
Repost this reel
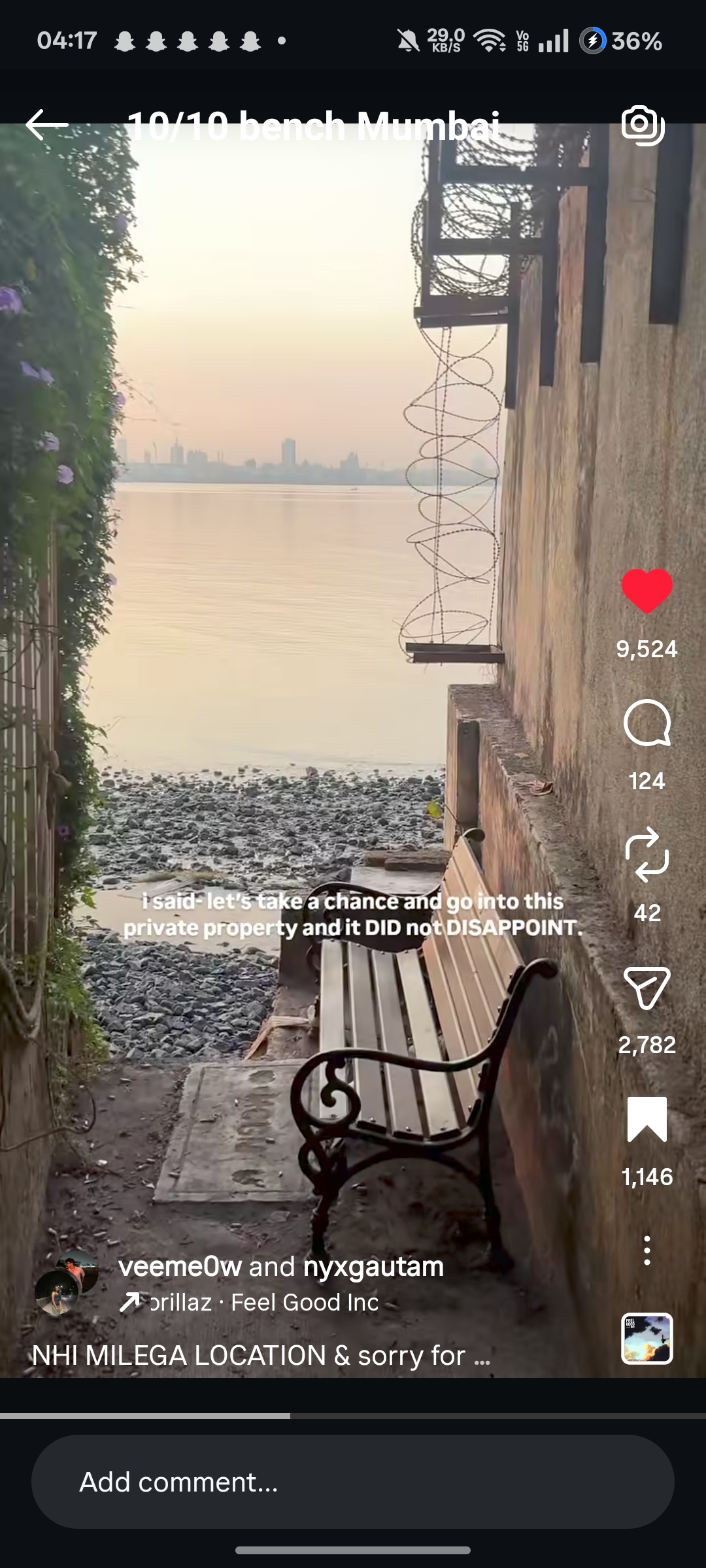tap(647, 855)
